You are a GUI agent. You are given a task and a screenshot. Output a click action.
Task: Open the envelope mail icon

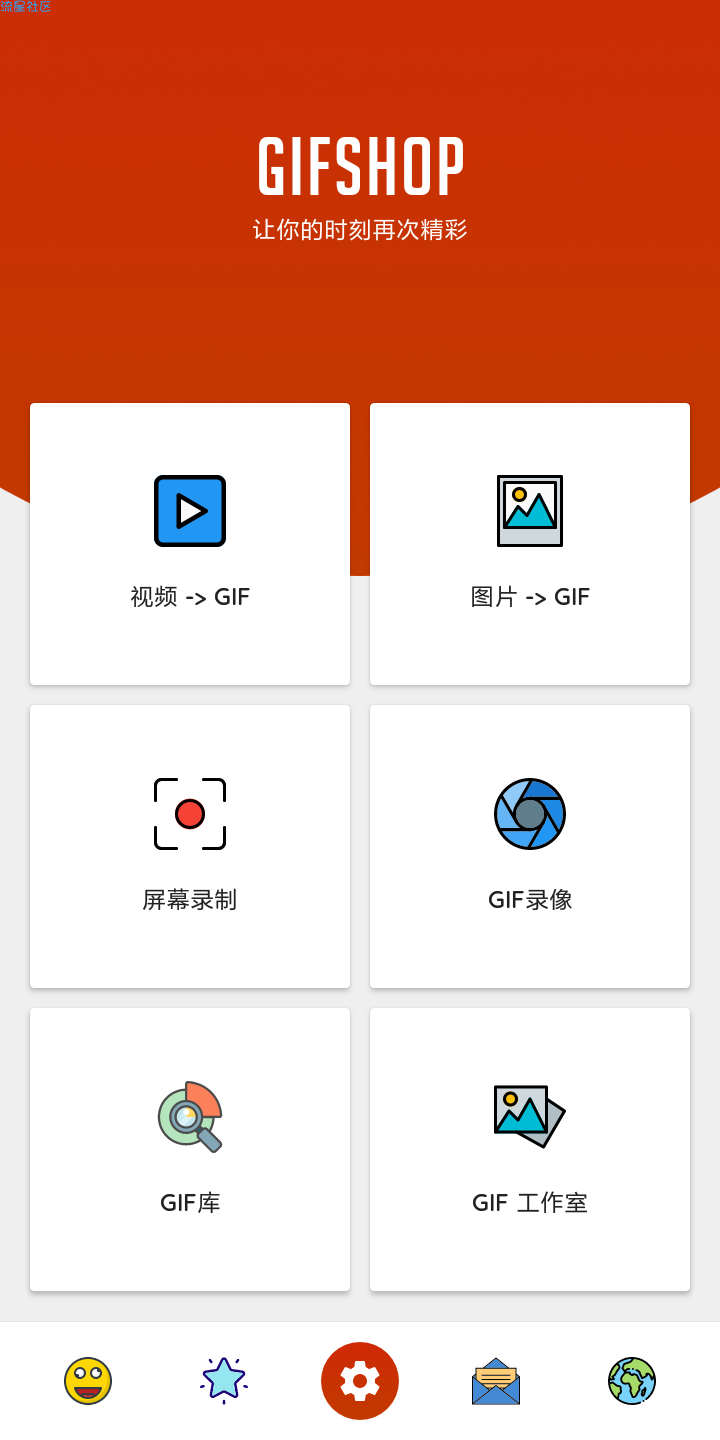click(496, 1381)
